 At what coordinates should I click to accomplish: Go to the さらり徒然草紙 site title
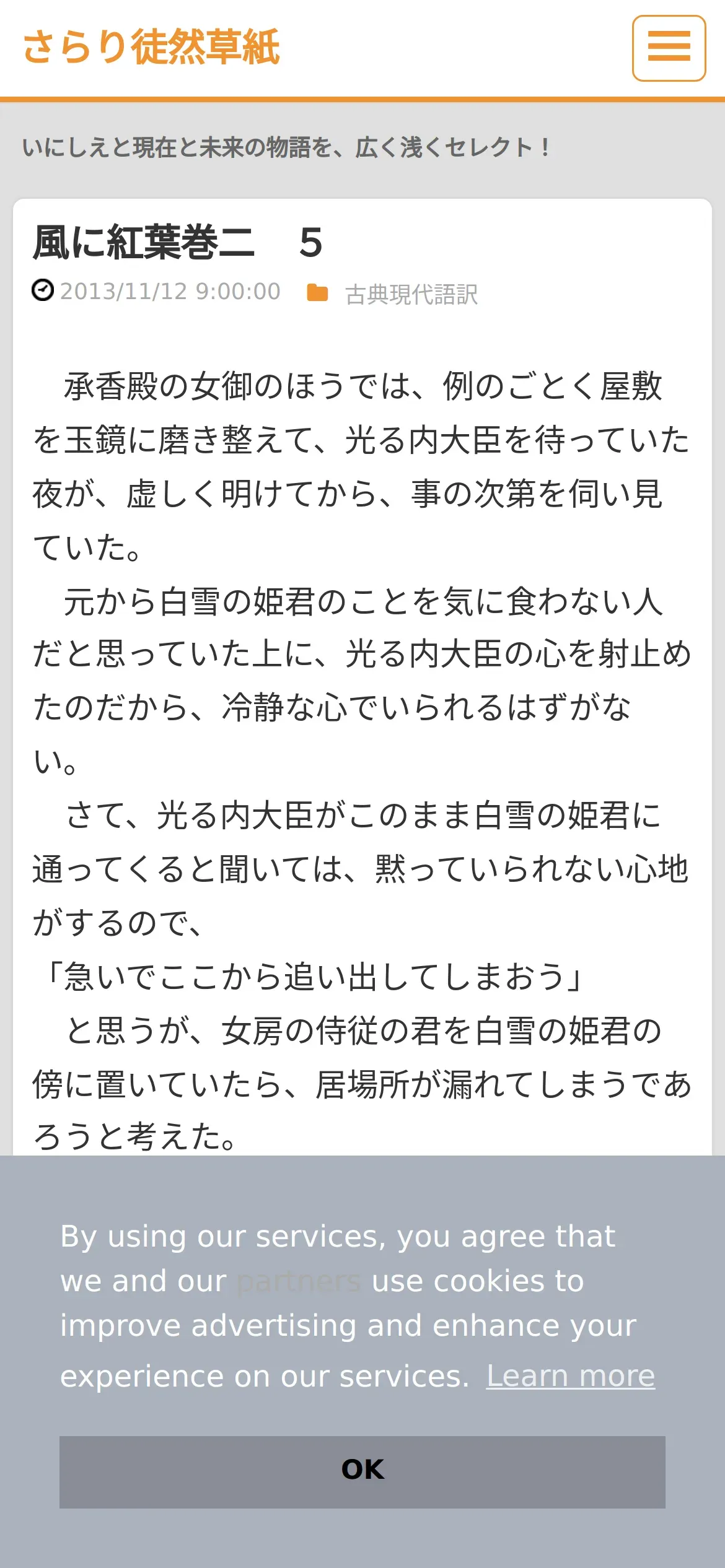151,47
